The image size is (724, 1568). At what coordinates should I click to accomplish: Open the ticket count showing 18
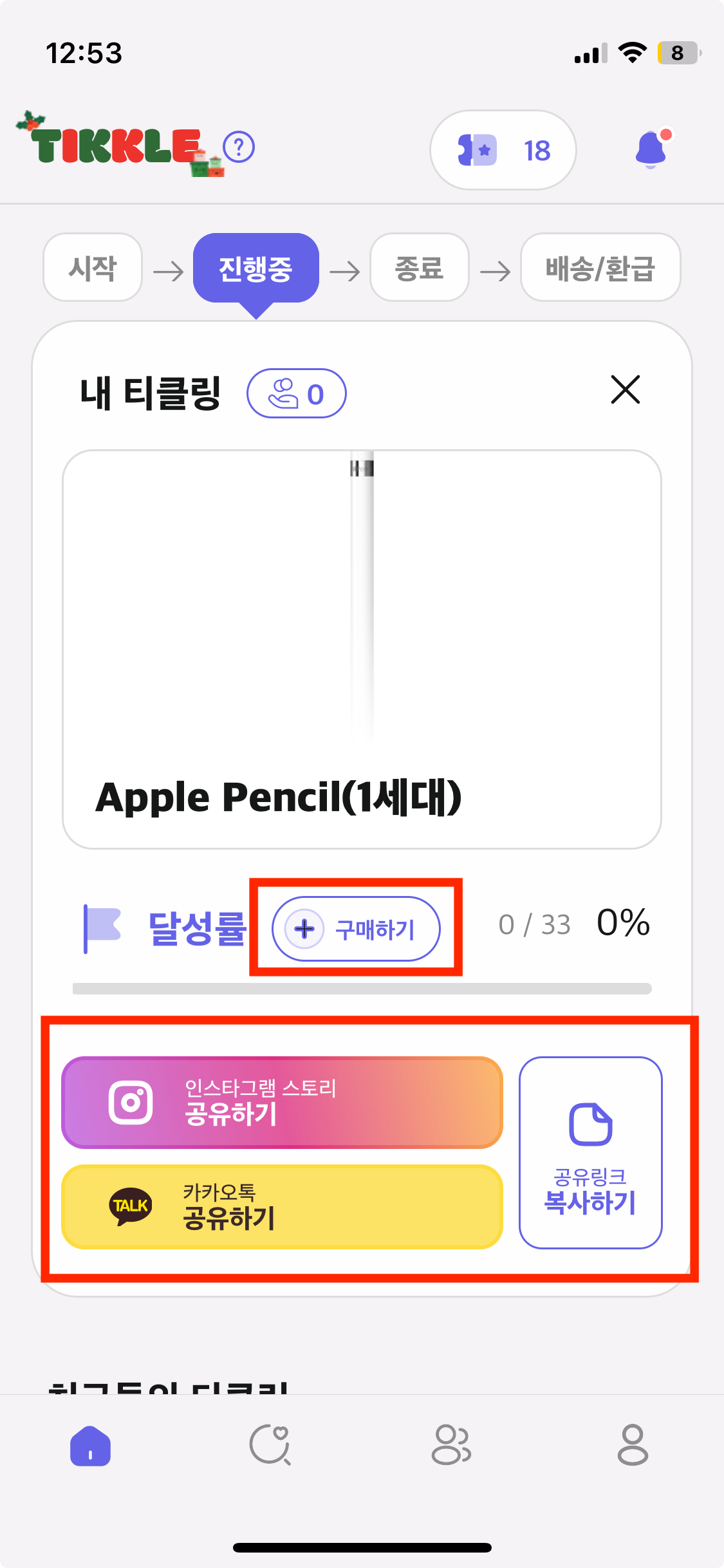tap(503, 151)
